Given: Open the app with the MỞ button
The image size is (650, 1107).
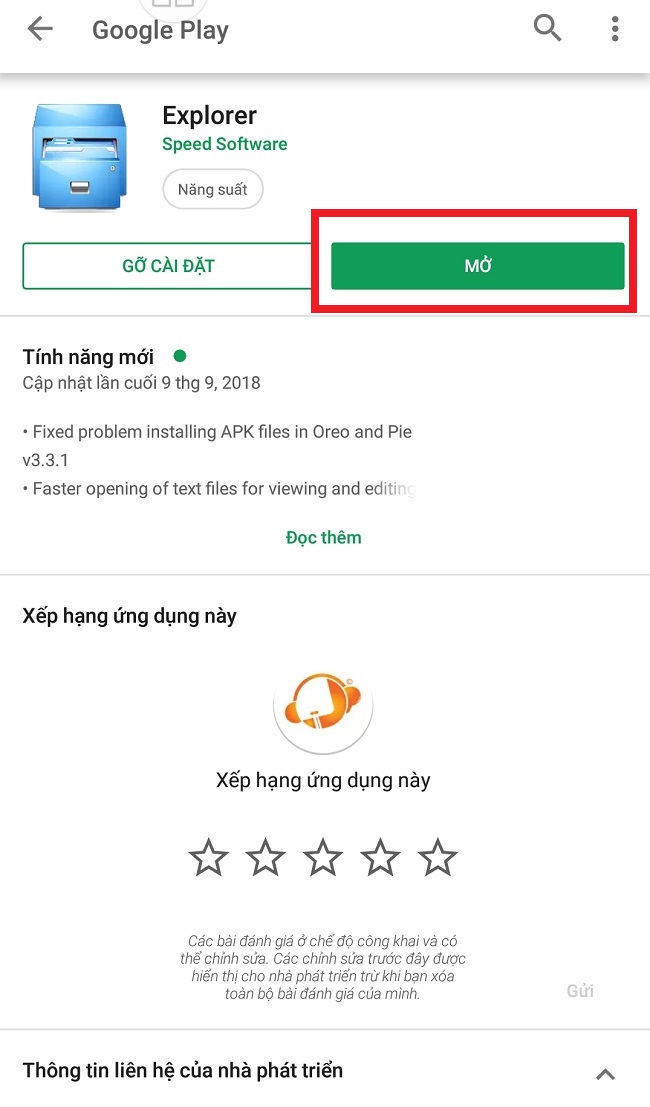Looking at the screenshot, I should click(478, 266).
